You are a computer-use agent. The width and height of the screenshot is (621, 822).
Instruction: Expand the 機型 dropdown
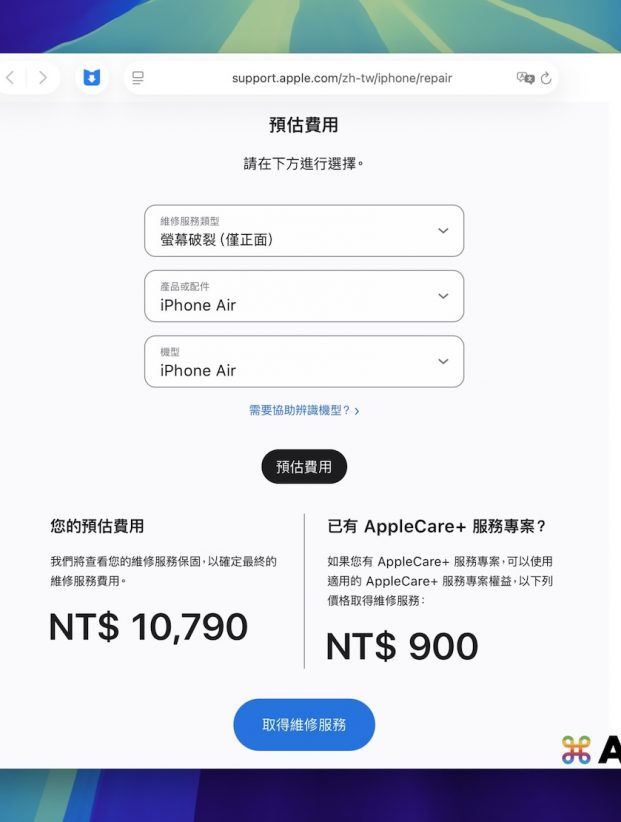point(304,361)
